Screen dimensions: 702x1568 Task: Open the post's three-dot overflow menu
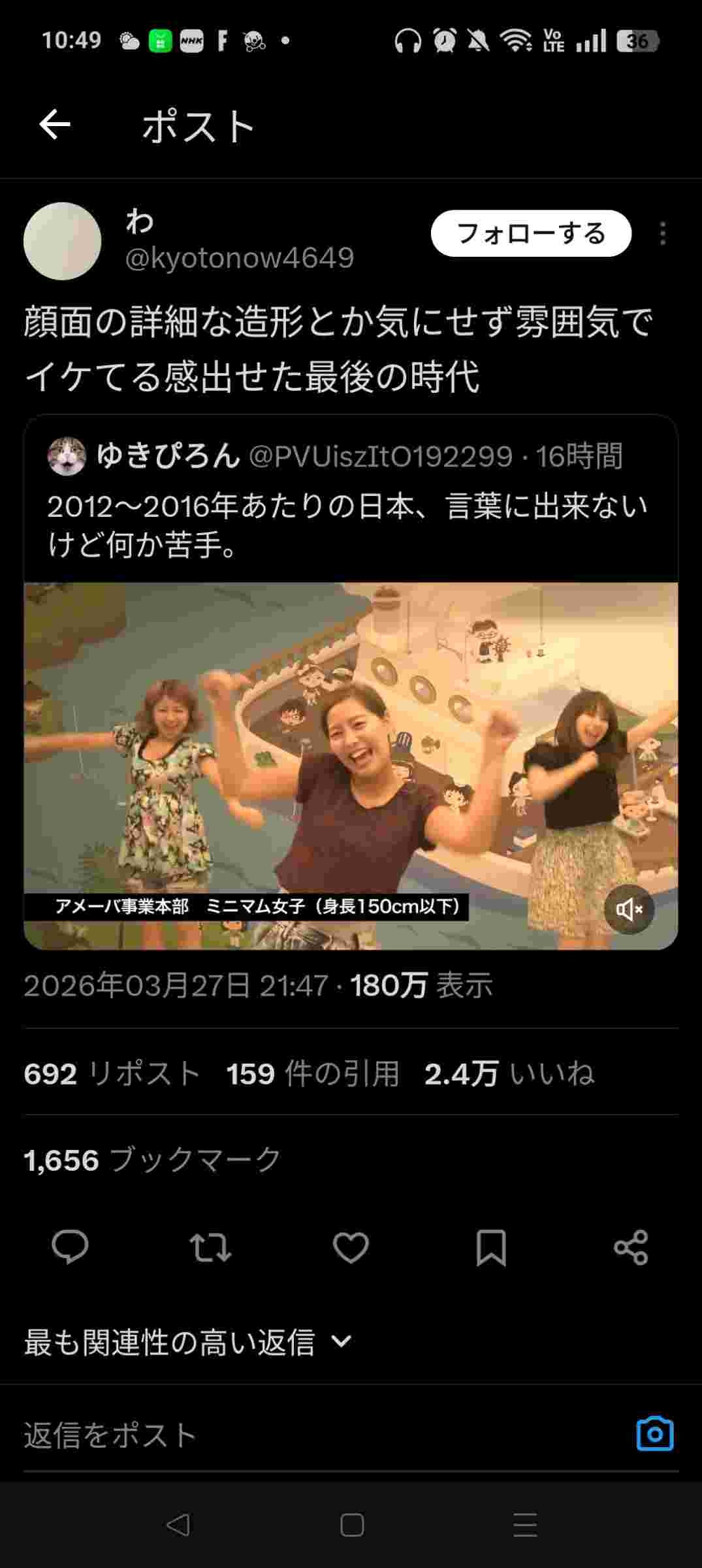click(663, 234)
